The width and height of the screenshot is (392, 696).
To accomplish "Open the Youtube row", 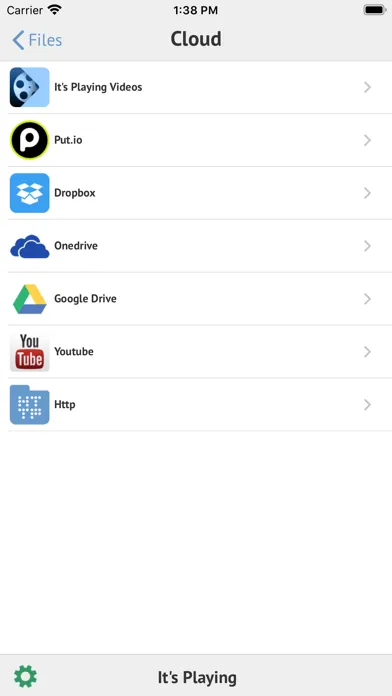I will pyautogui.click(x=196, y=352).
